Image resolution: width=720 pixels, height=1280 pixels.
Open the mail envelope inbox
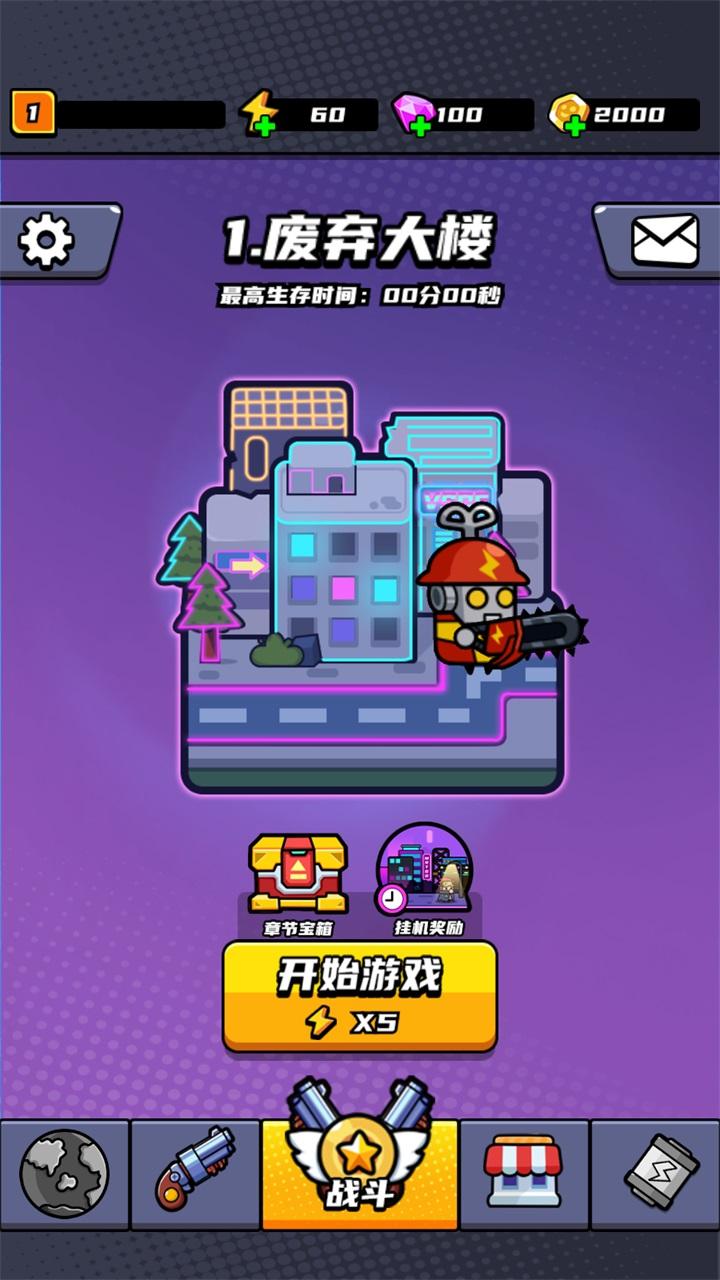point(664,241)
